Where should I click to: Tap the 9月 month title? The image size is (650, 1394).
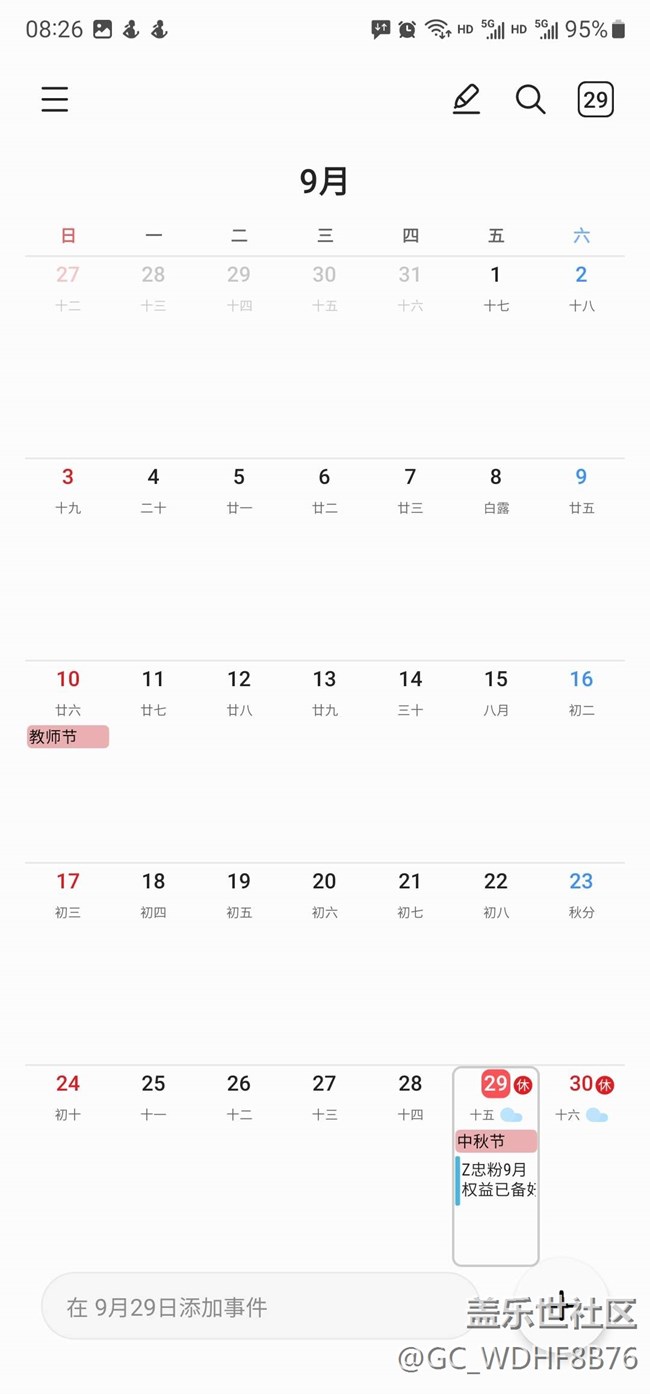(324, 181)
